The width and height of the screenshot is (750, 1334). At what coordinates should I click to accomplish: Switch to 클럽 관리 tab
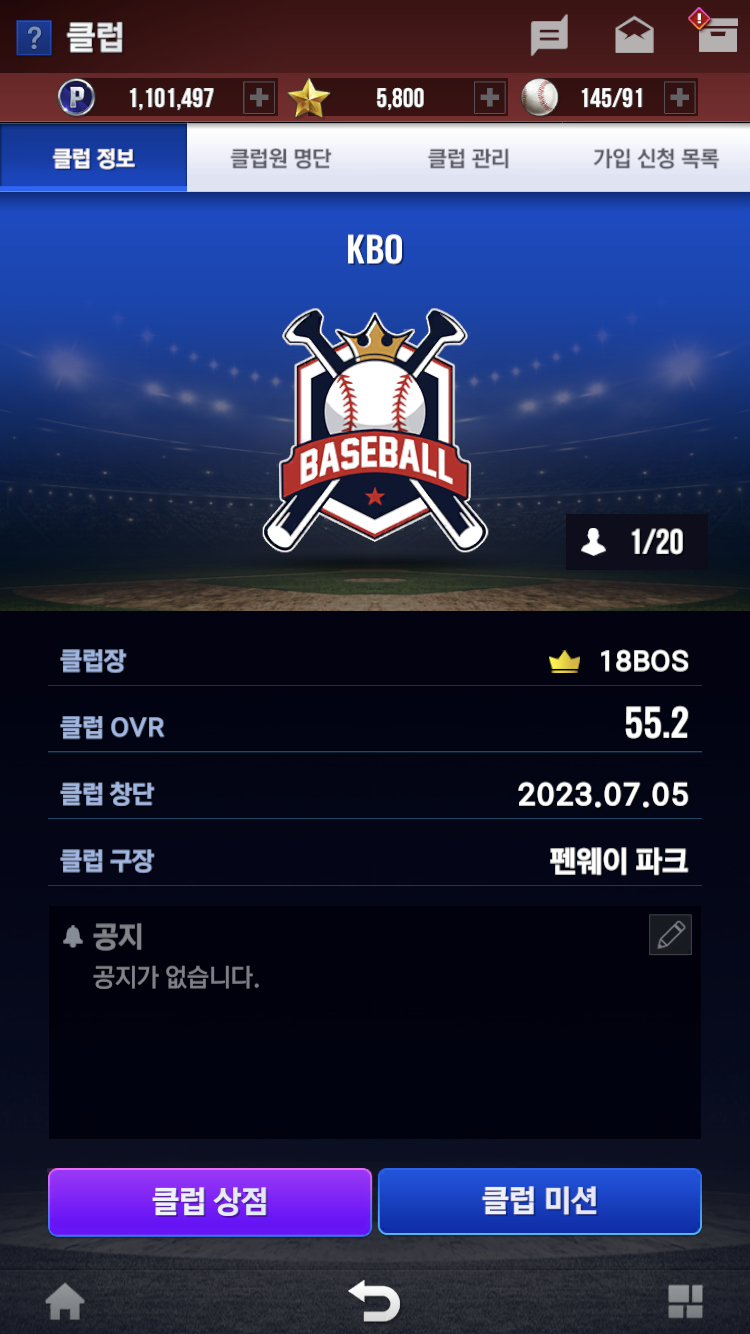[469, 158]
